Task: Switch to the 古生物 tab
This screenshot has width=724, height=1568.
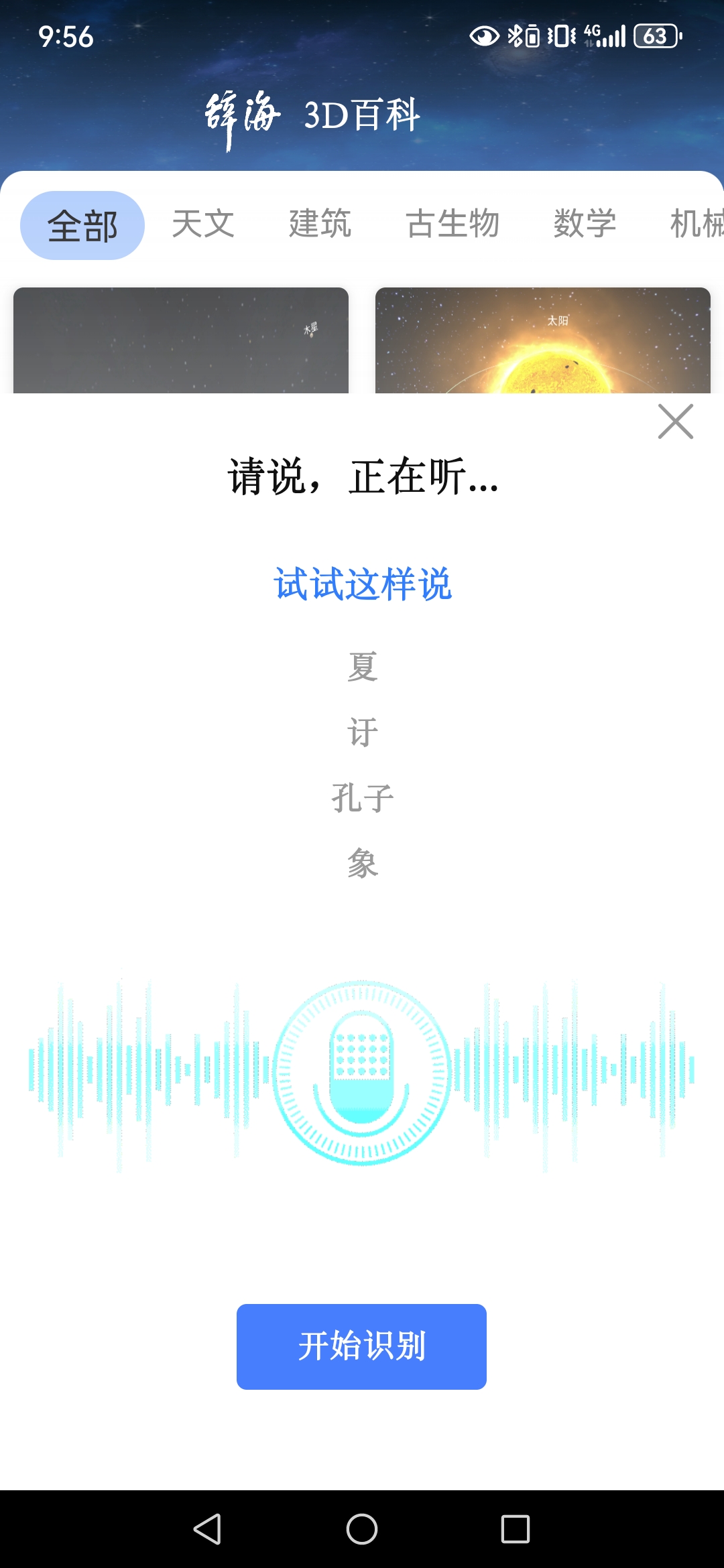Action: 452,224
